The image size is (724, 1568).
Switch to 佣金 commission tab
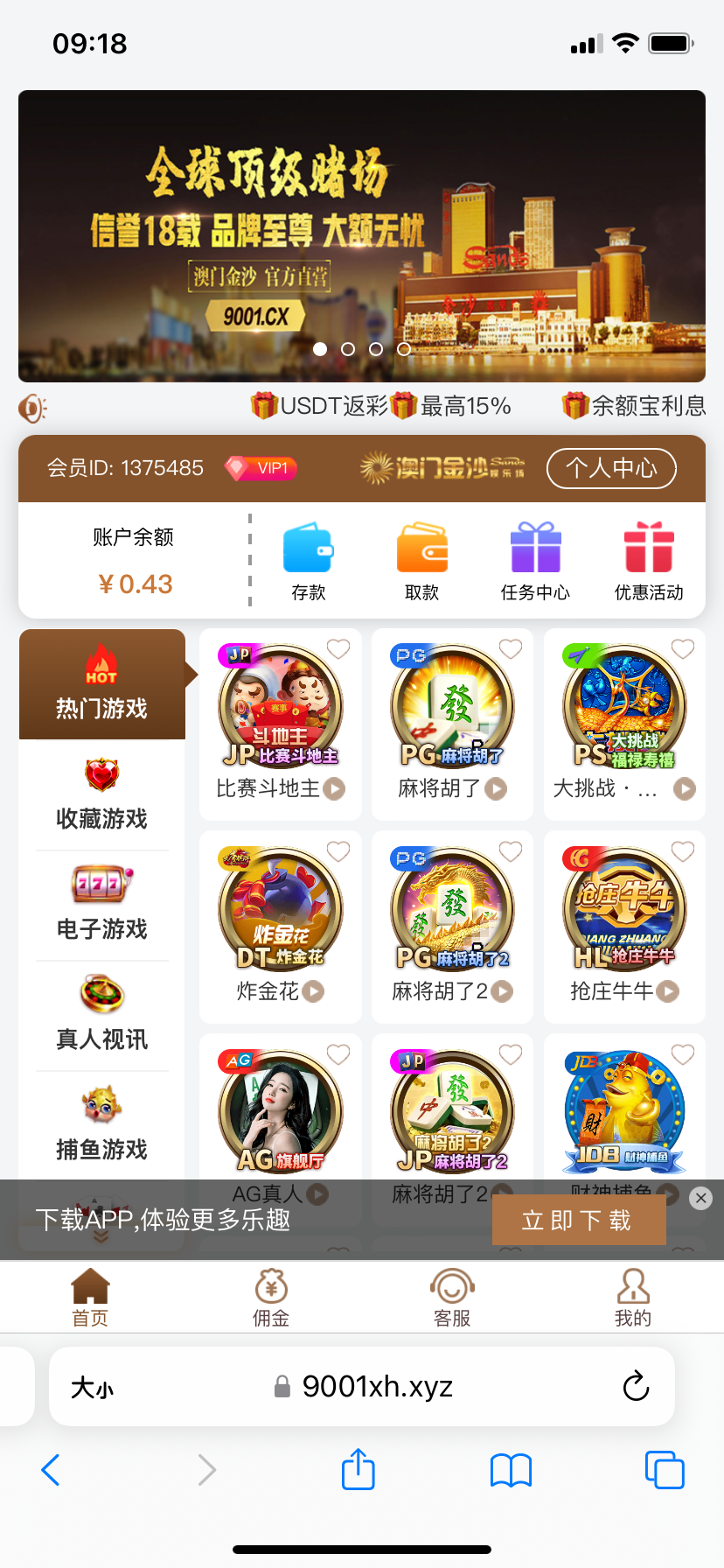tap(271, 1298)
